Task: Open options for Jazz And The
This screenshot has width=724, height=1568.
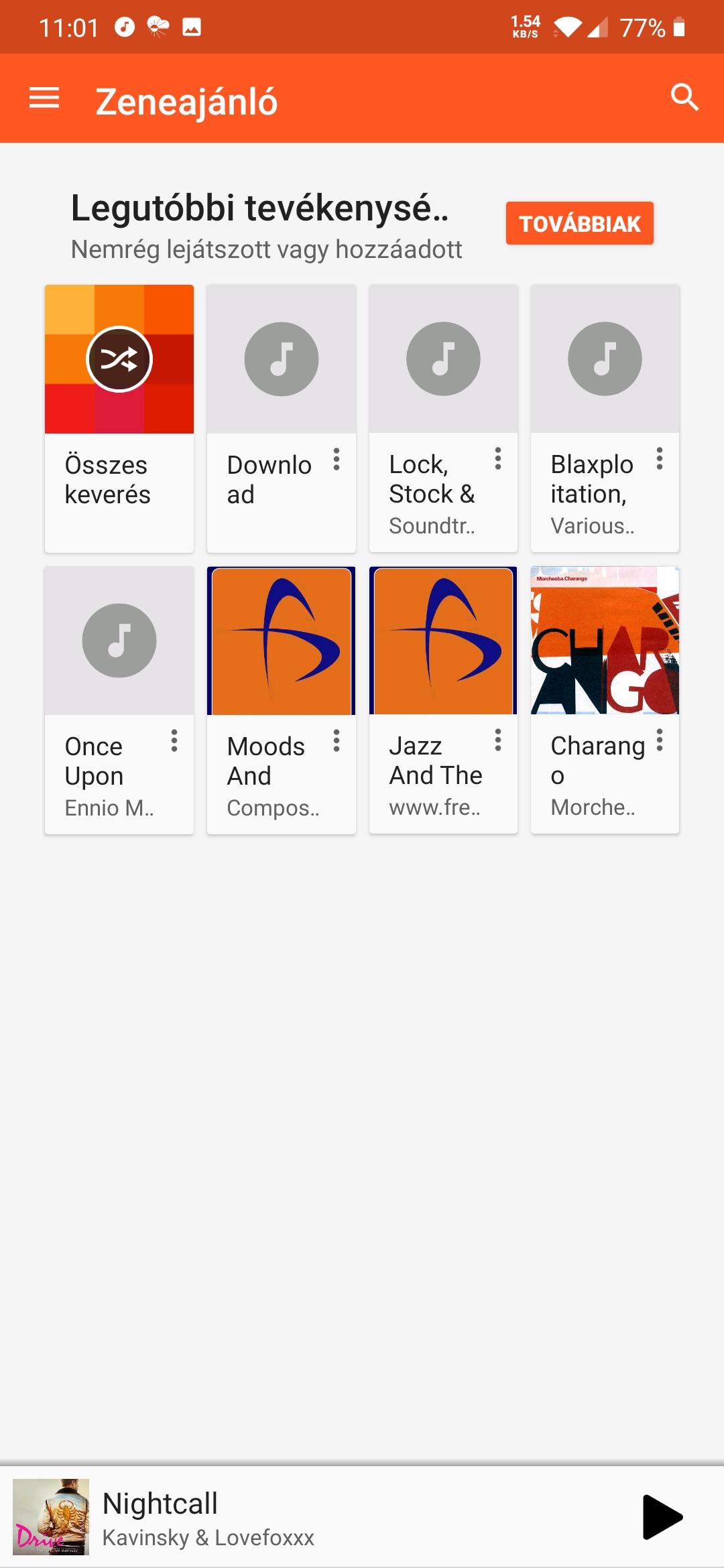Action: (498, 740)
